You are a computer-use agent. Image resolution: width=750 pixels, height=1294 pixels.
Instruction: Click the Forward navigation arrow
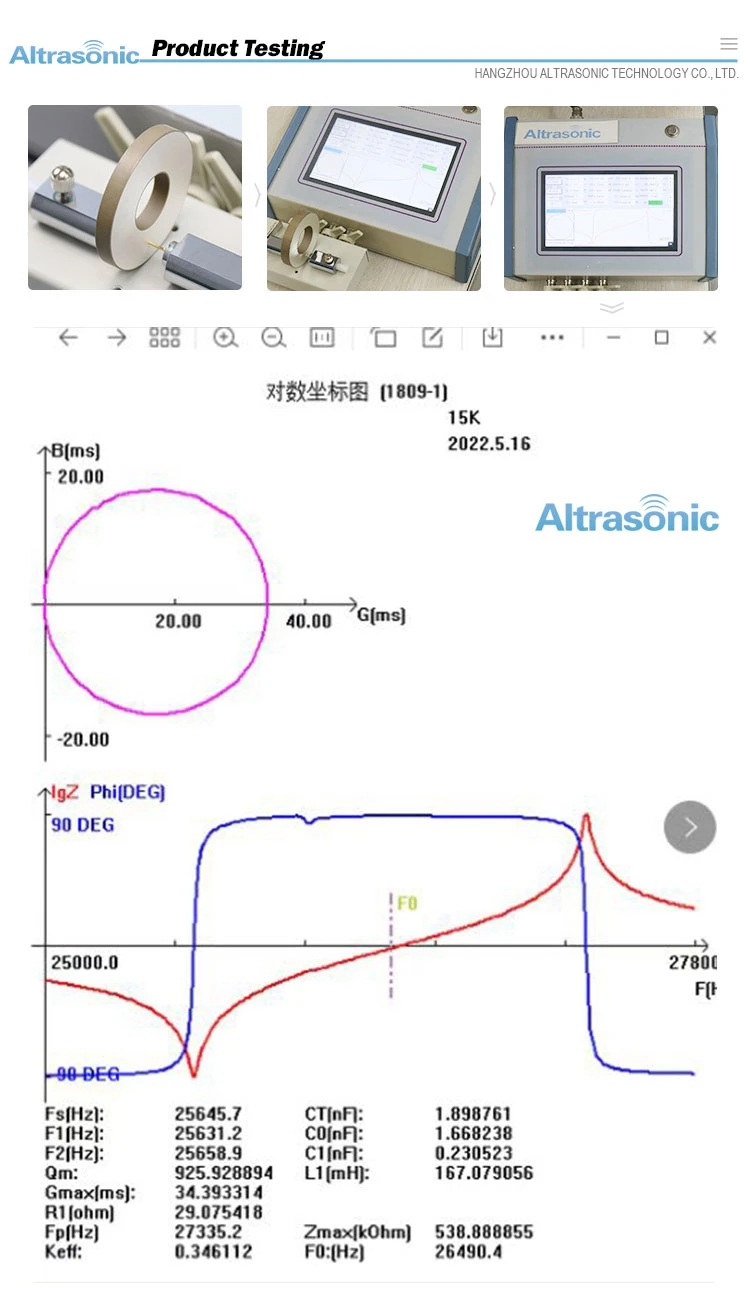pos(116,338)
